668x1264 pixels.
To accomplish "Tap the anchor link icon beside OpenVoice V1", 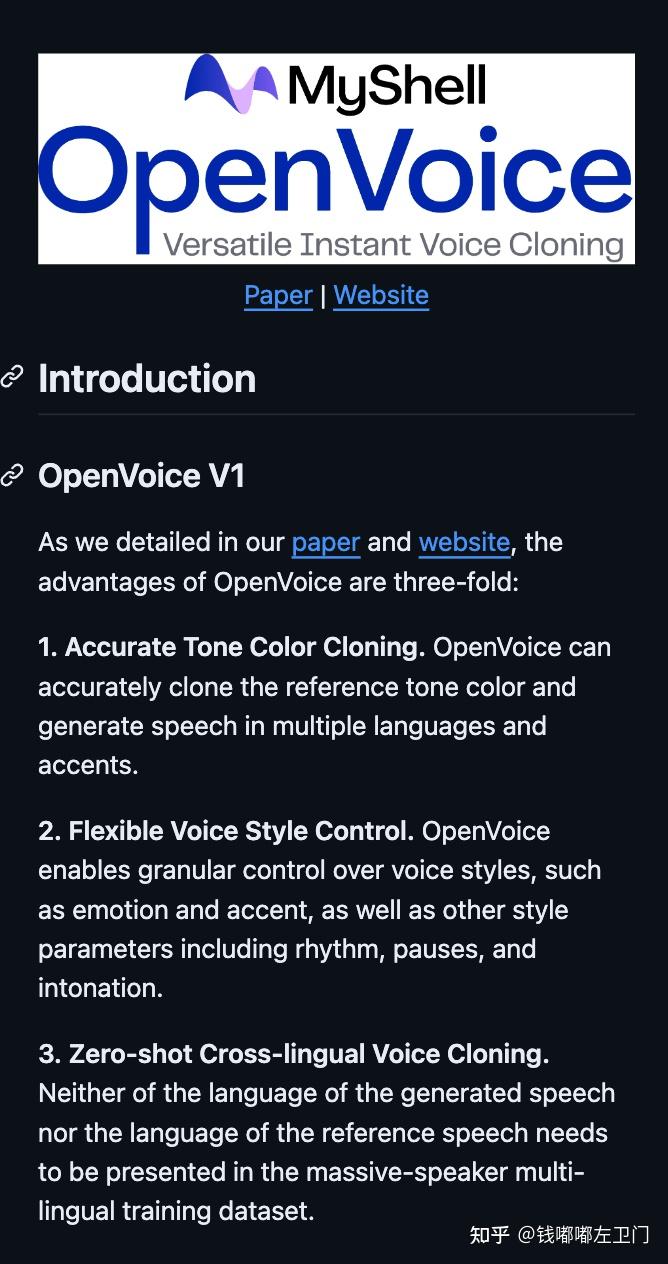I will tap(11, 475).
